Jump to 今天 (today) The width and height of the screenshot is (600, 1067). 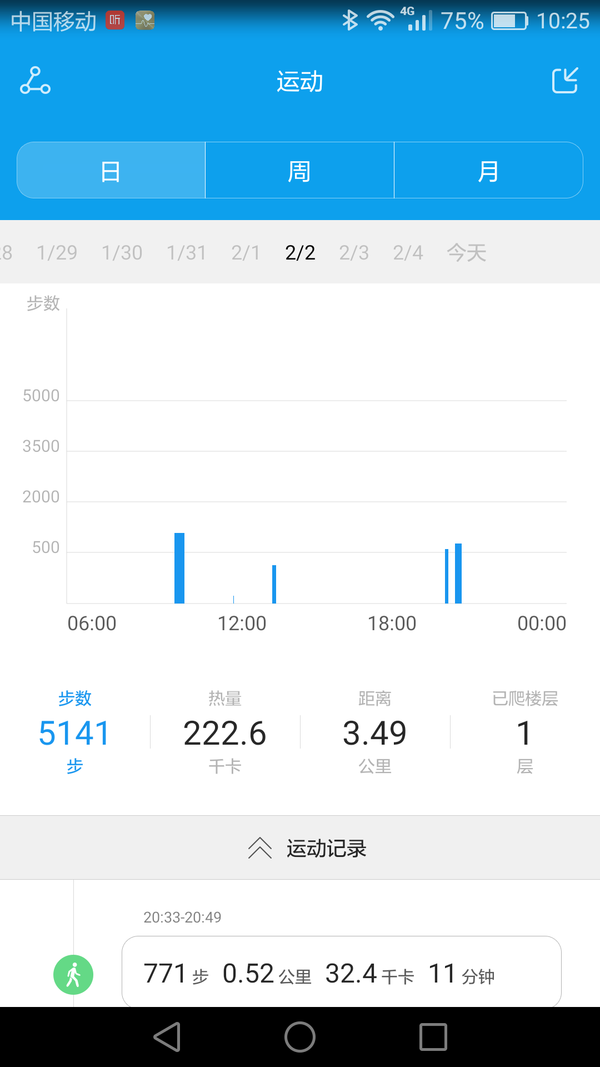pyautogui.click(x=466, y=253)
